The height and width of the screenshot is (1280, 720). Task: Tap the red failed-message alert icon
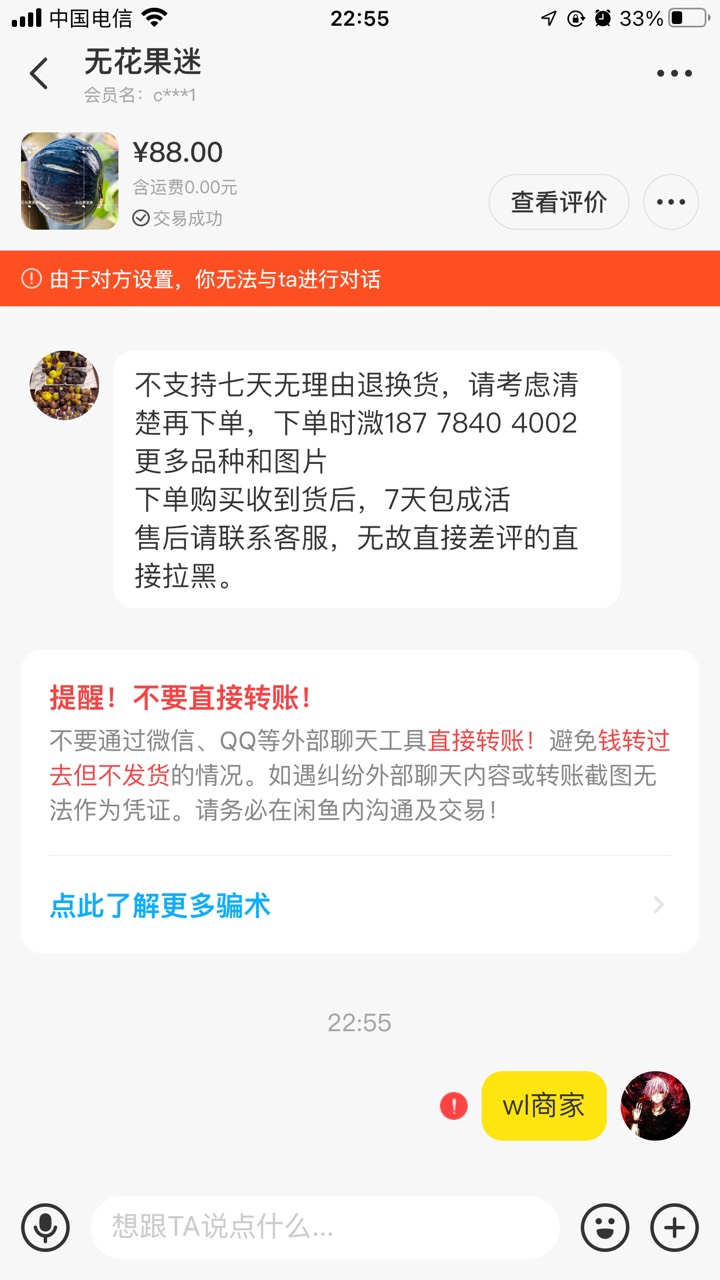(x=454, y=1106)
